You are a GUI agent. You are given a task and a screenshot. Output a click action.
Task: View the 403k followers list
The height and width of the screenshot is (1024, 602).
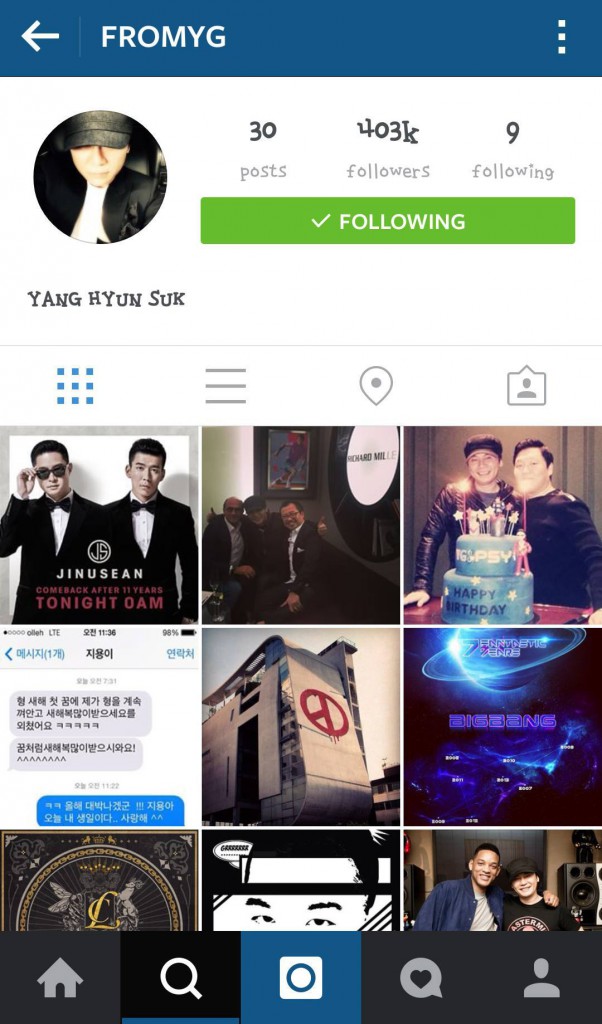click(x=388, y=149)
